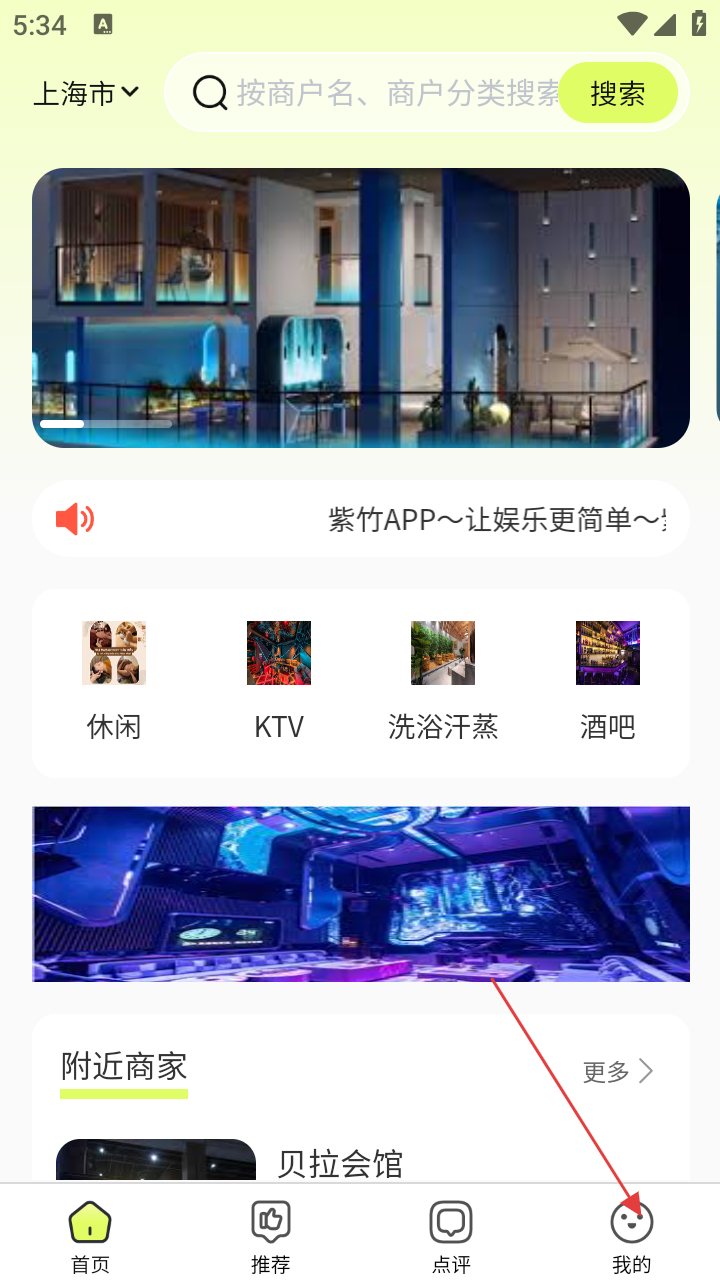Open the top carousel banner

(x=360, y=307)
